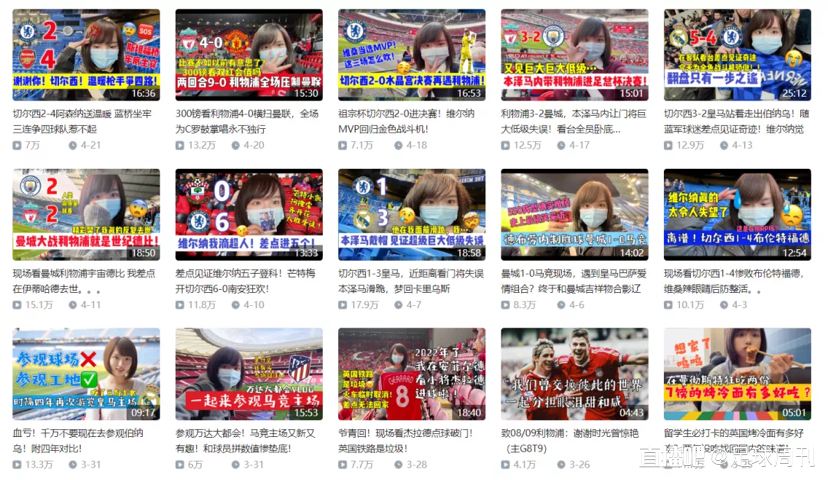This screenshot has width=828, height=480.
Task: Play the 利物浦4-0横扫曼联 video
Action: [x=248, y=55]
